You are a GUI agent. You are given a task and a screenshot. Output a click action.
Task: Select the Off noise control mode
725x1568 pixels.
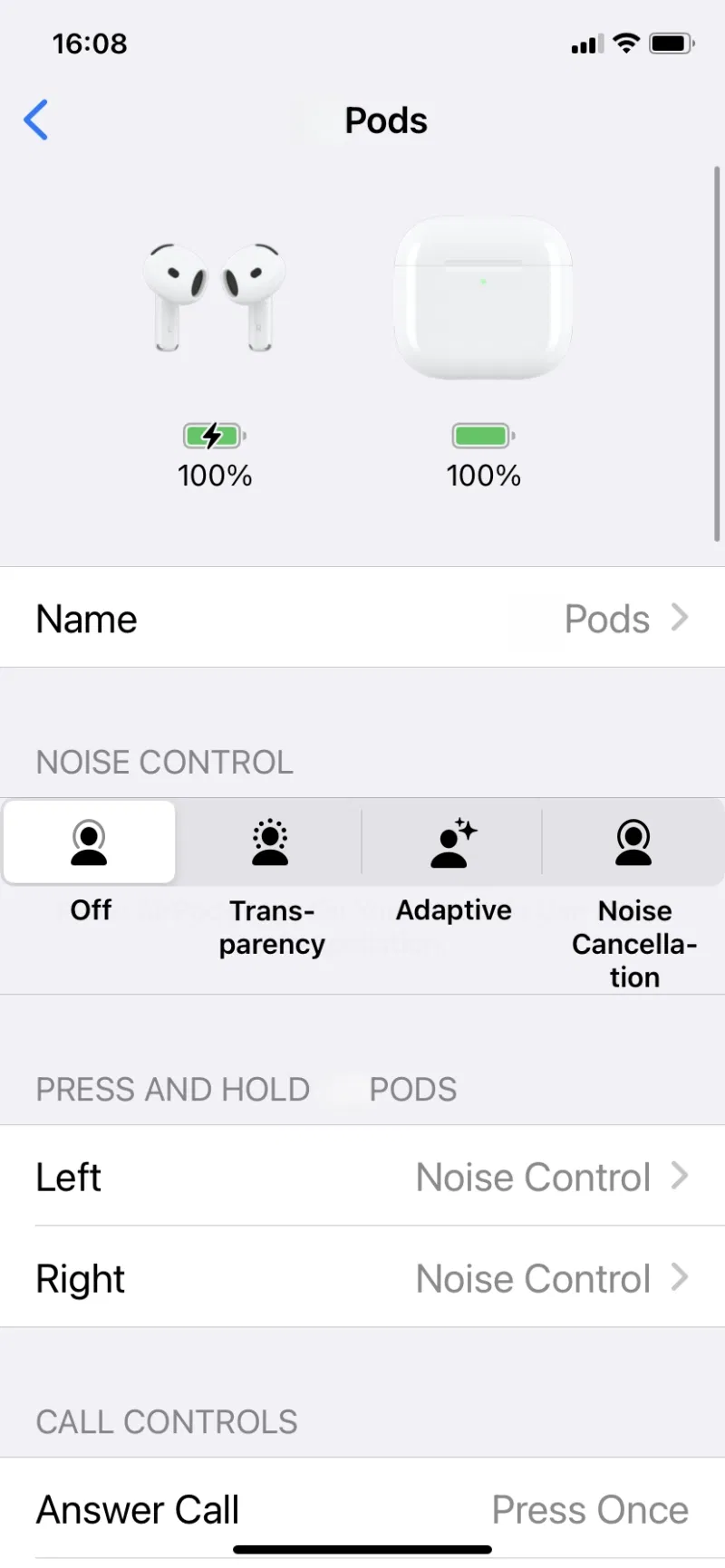(90, 843)
